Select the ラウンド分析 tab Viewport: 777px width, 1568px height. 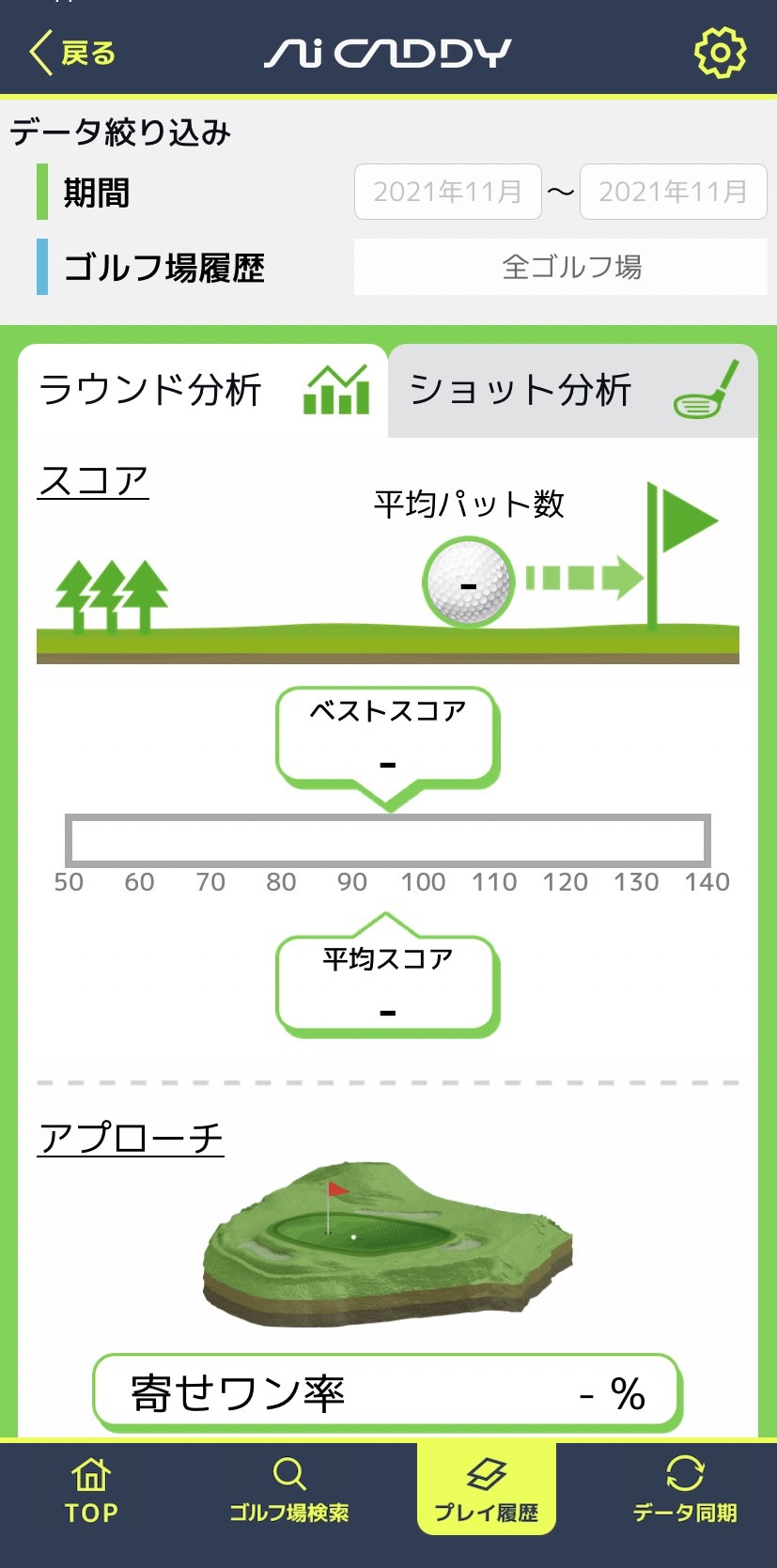click(203, 391)
